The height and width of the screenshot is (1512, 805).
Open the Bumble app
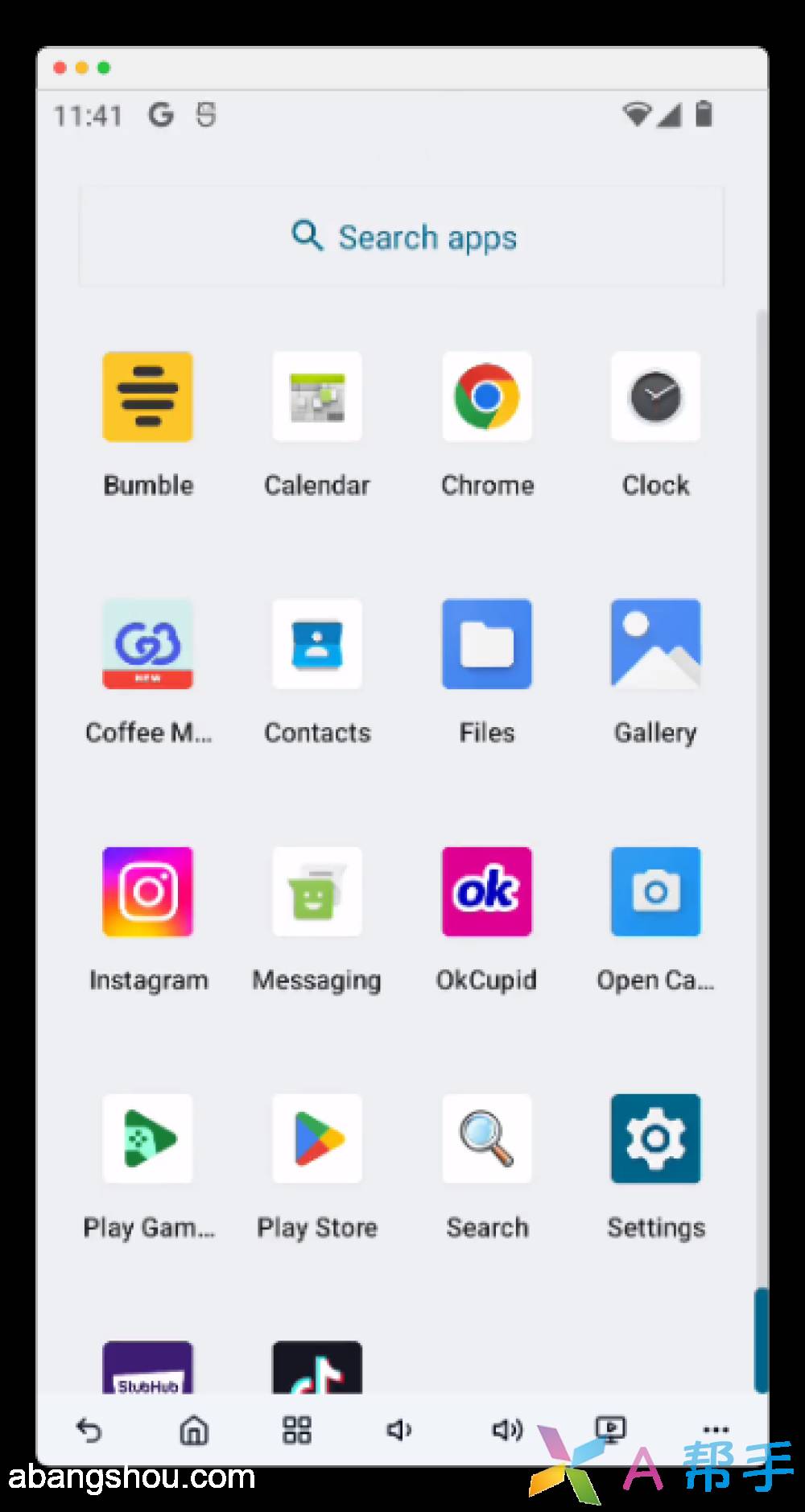pyautogui.click(x=148, y=397)
